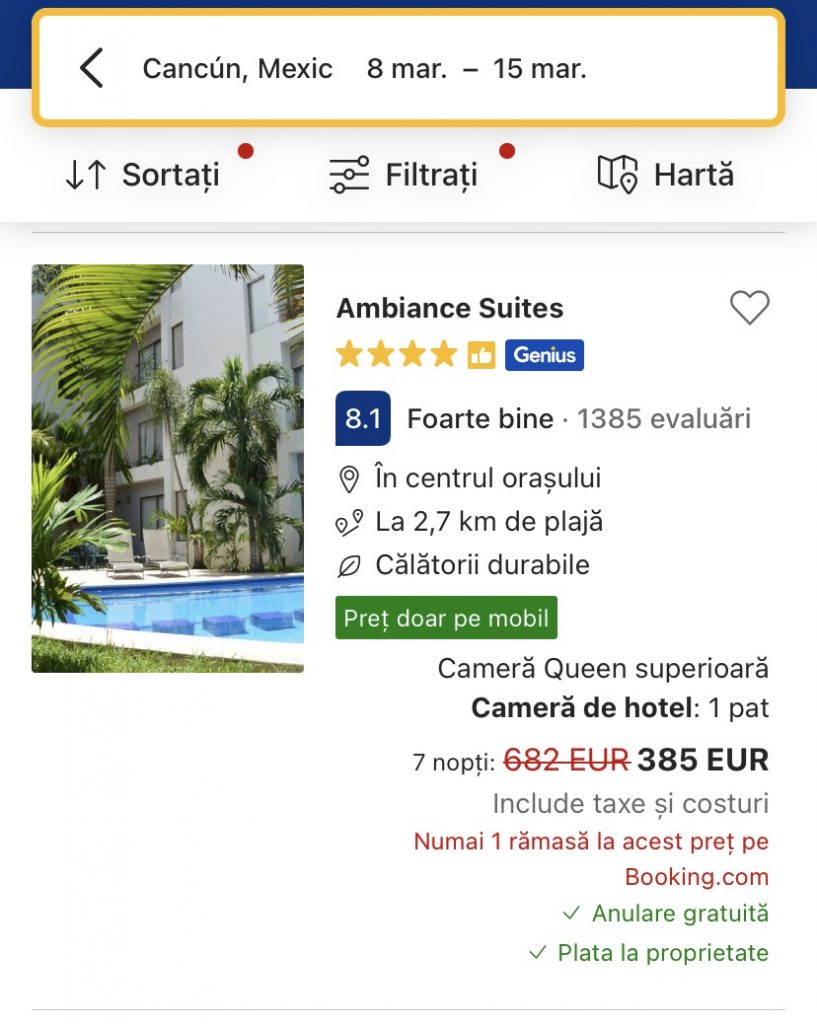Edit the Cancún, Mexic search dates
Viewport: 817px width, 1024px height.
click(x=476, y=69)
